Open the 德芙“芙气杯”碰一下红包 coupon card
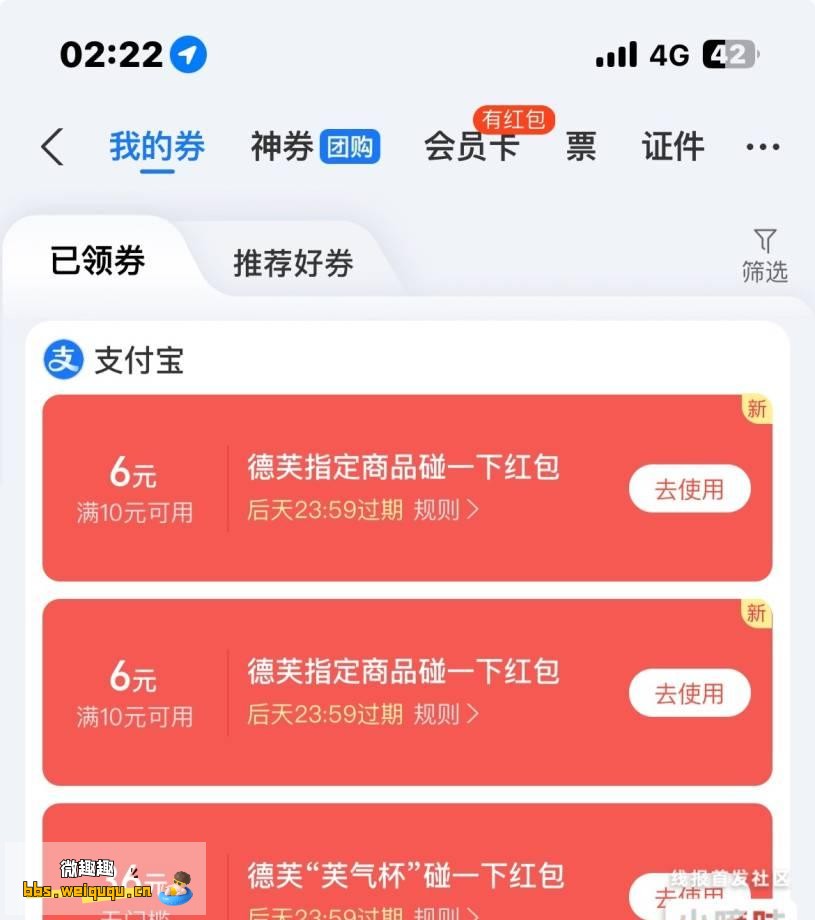This screenshot has width=815, height=920. click(x=405, y=875)
